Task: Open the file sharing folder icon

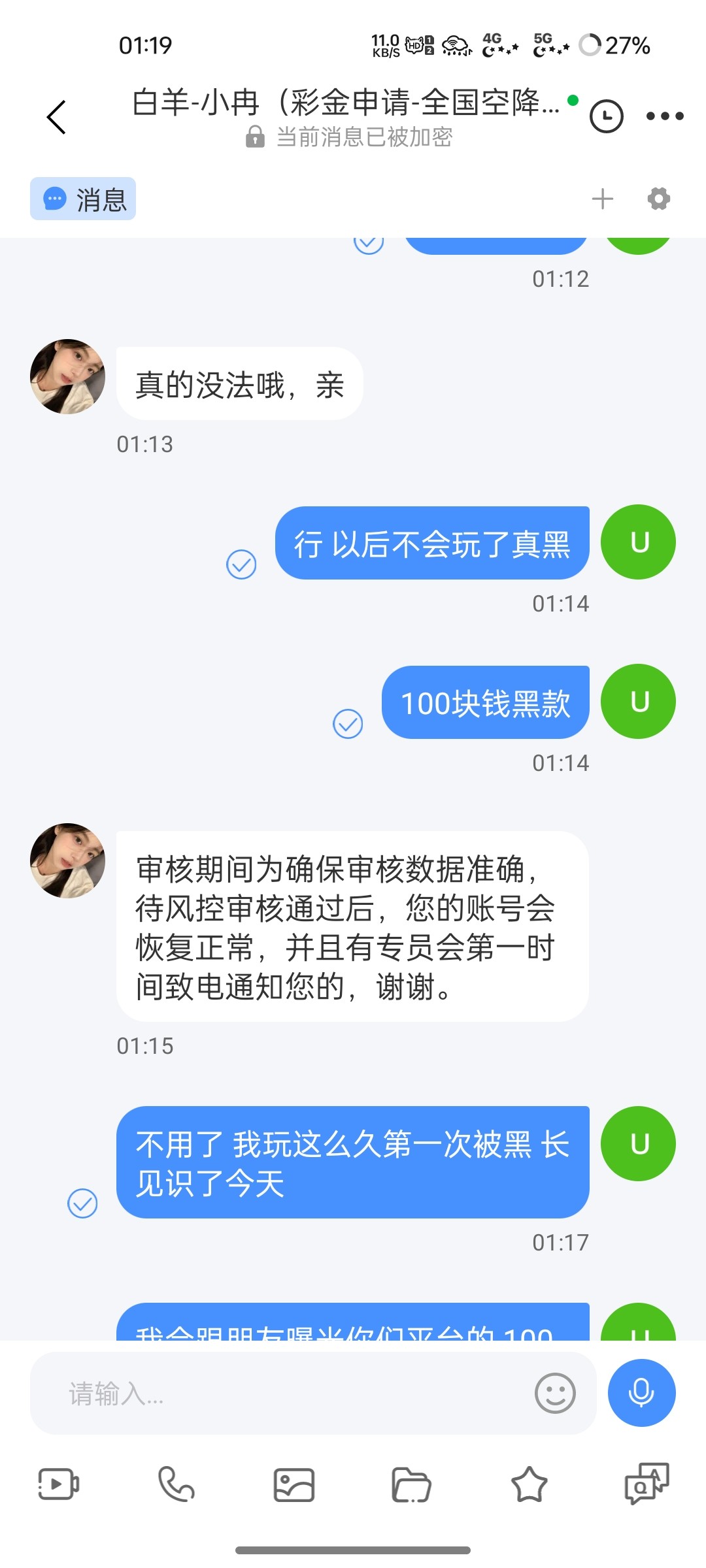Action: 411,1484
